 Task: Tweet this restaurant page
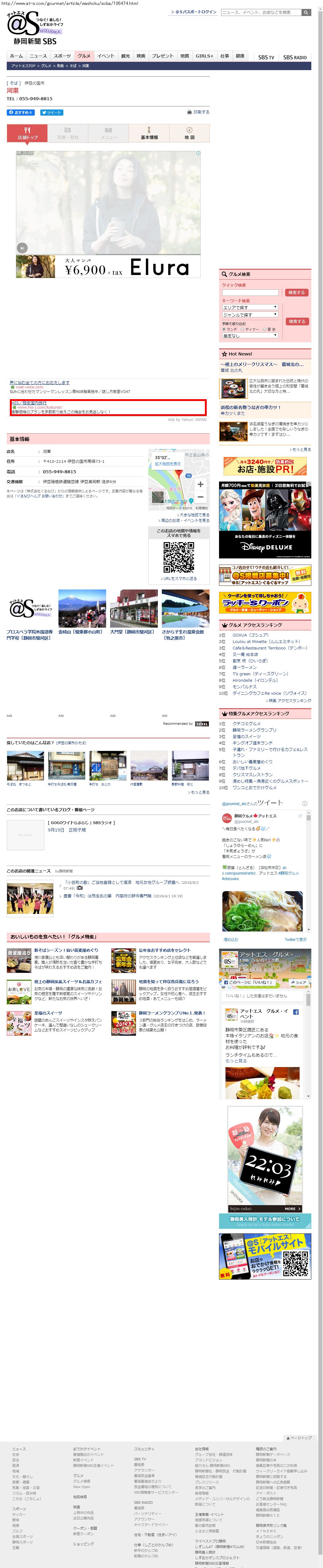point(52,113)
